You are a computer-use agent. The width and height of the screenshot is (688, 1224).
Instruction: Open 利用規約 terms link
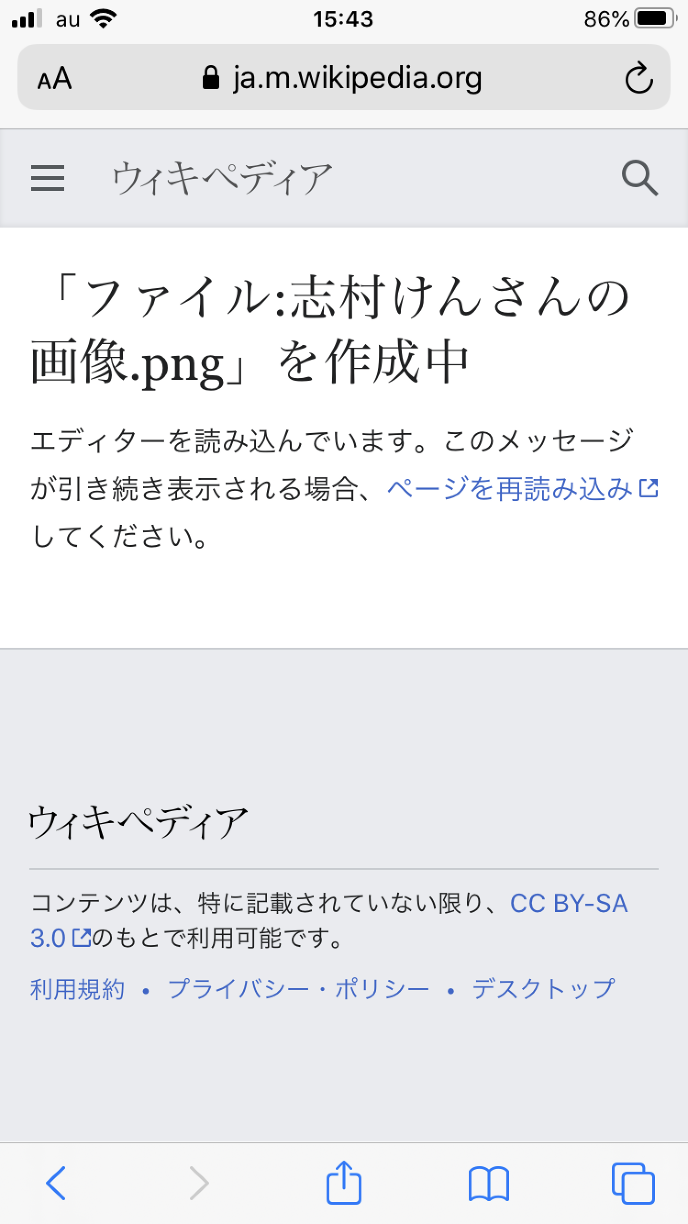[x=77, y=989]
